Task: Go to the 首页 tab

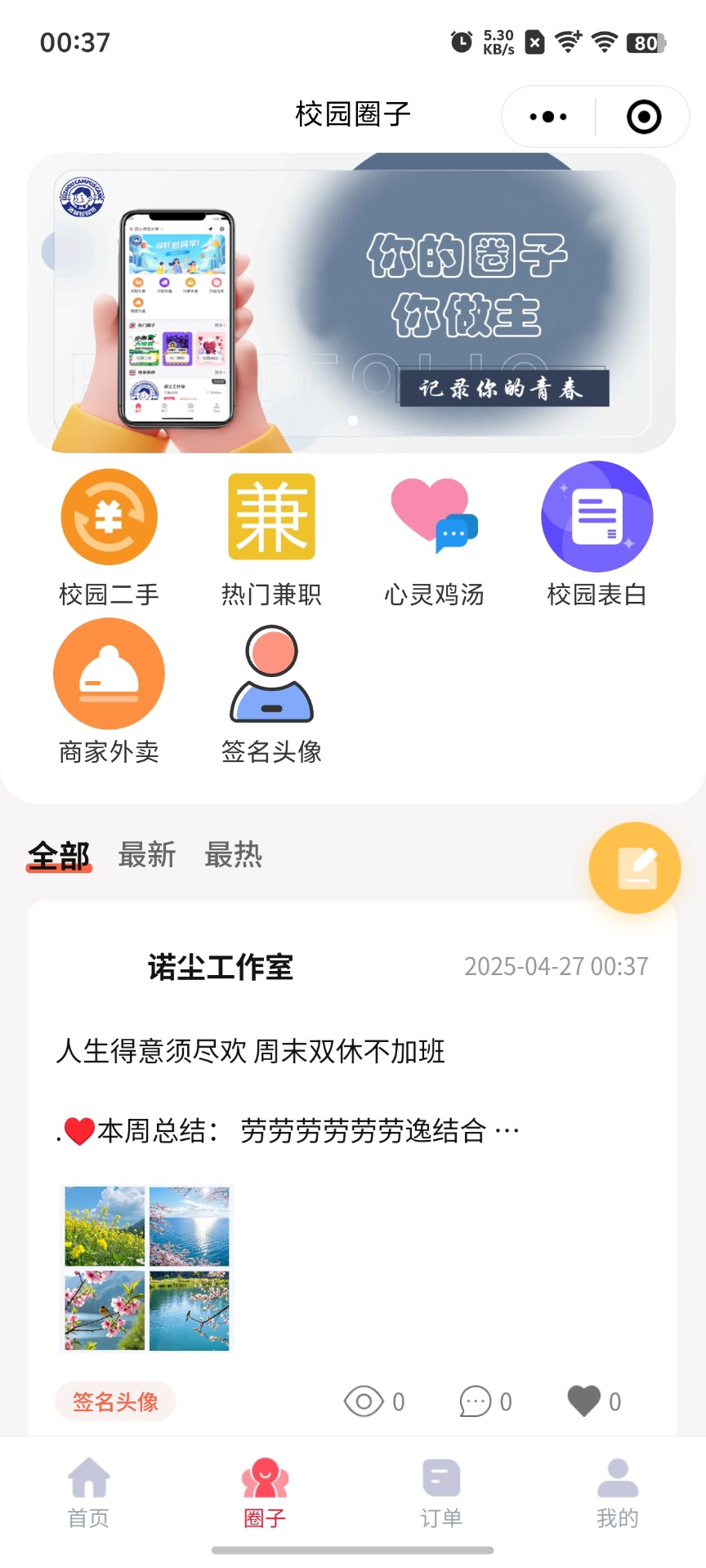Action: pos(88,1493)
